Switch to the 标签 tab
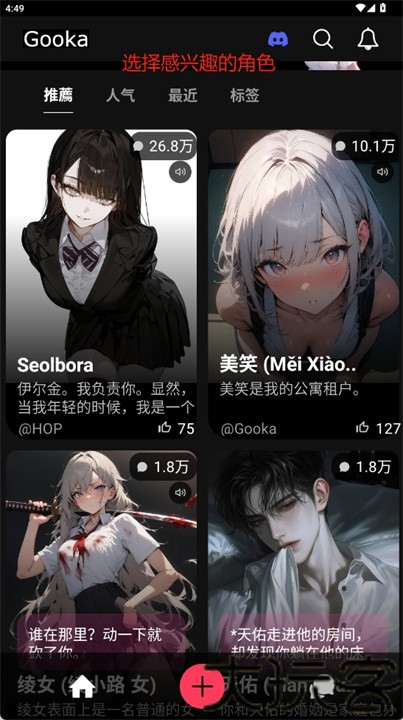403x720 pixels. (245, 96)
